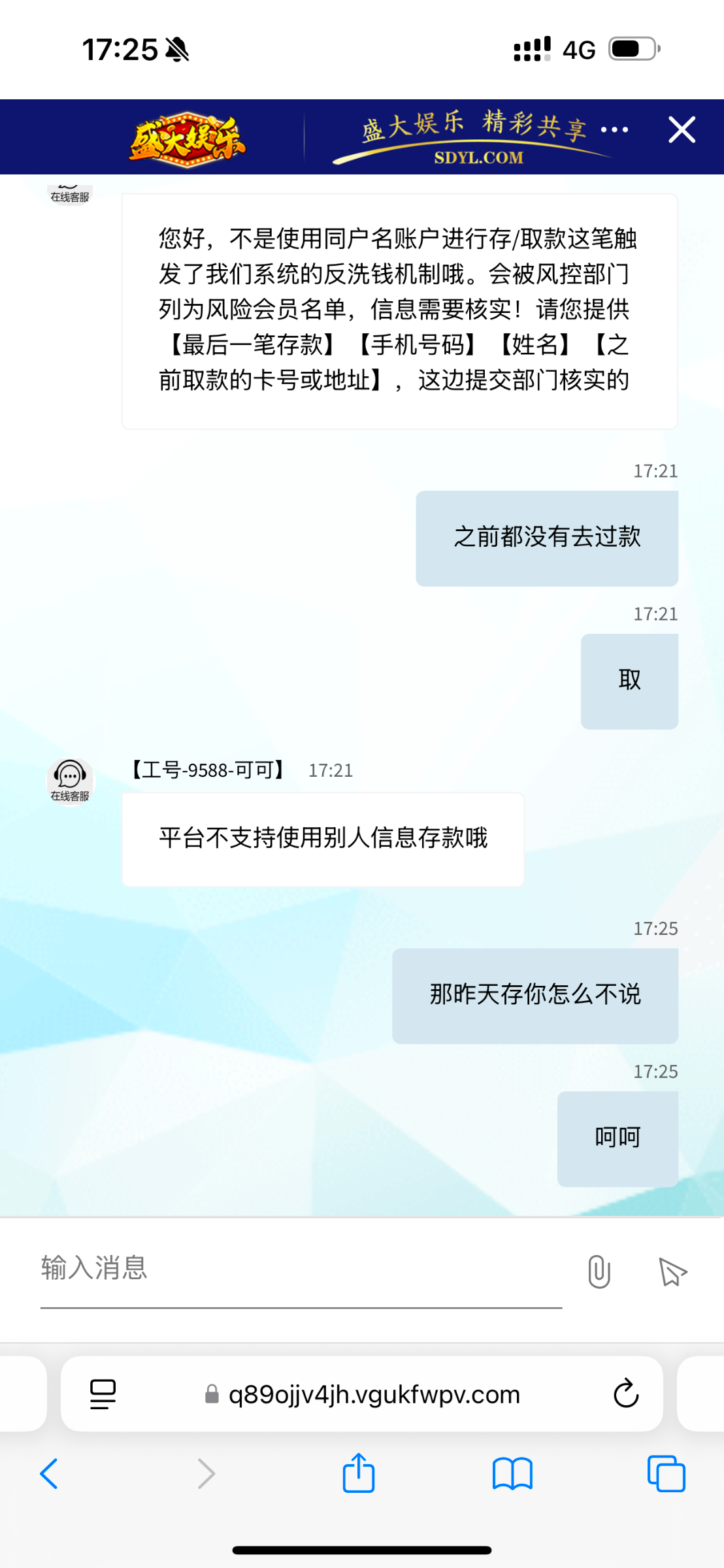724x1568 pixels.
Task: Tap the message input field
Action: (301, 1268)
